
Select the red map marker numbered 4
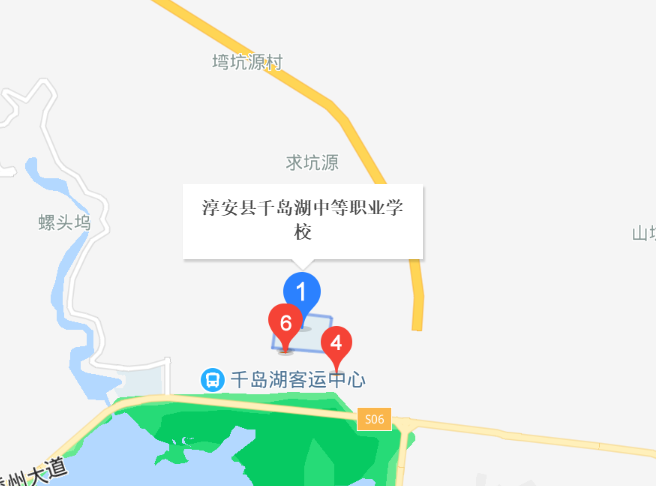point(336,343)
